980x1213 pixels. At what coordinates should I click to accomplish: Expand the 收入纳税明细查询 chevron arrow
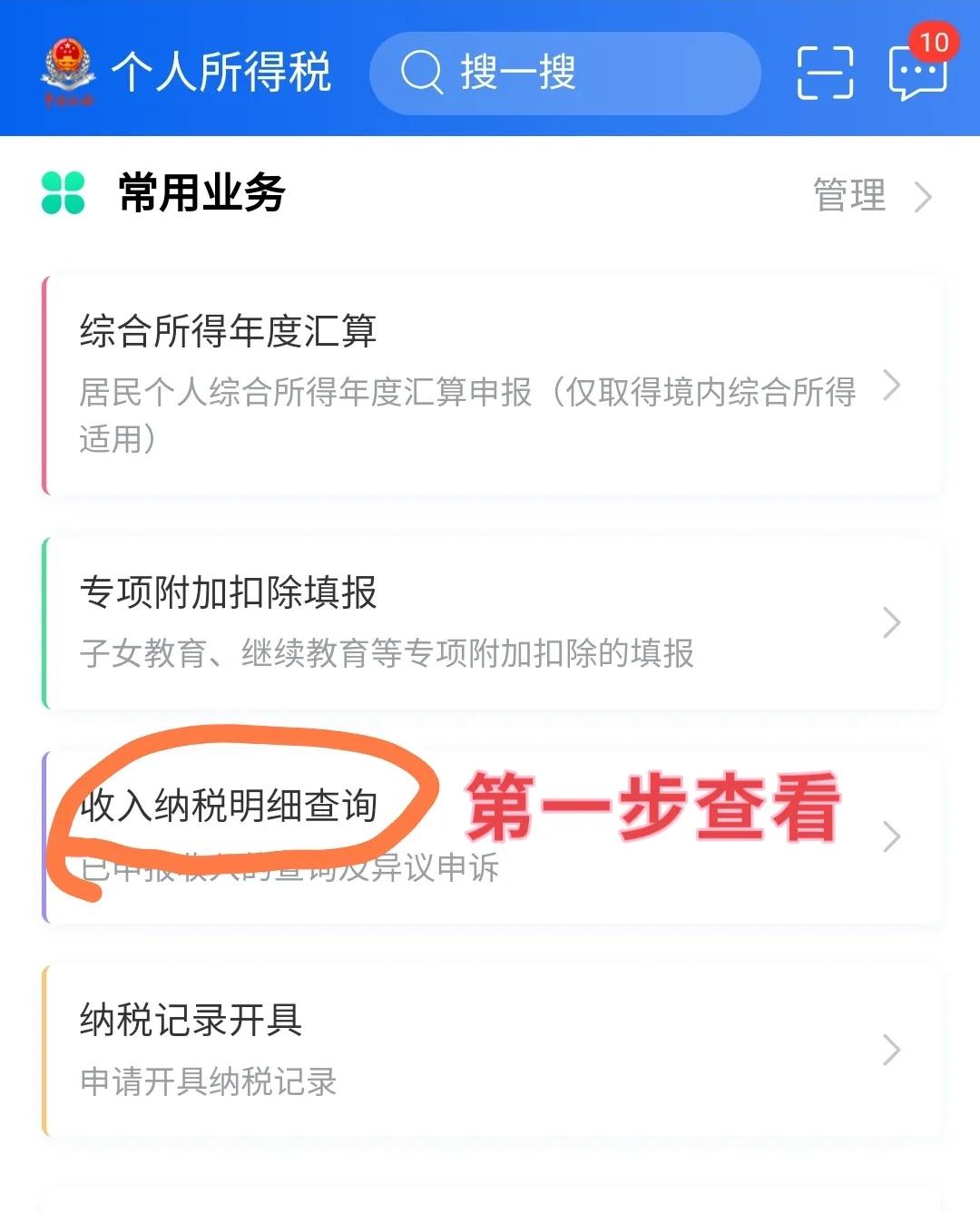coord(889,836)
